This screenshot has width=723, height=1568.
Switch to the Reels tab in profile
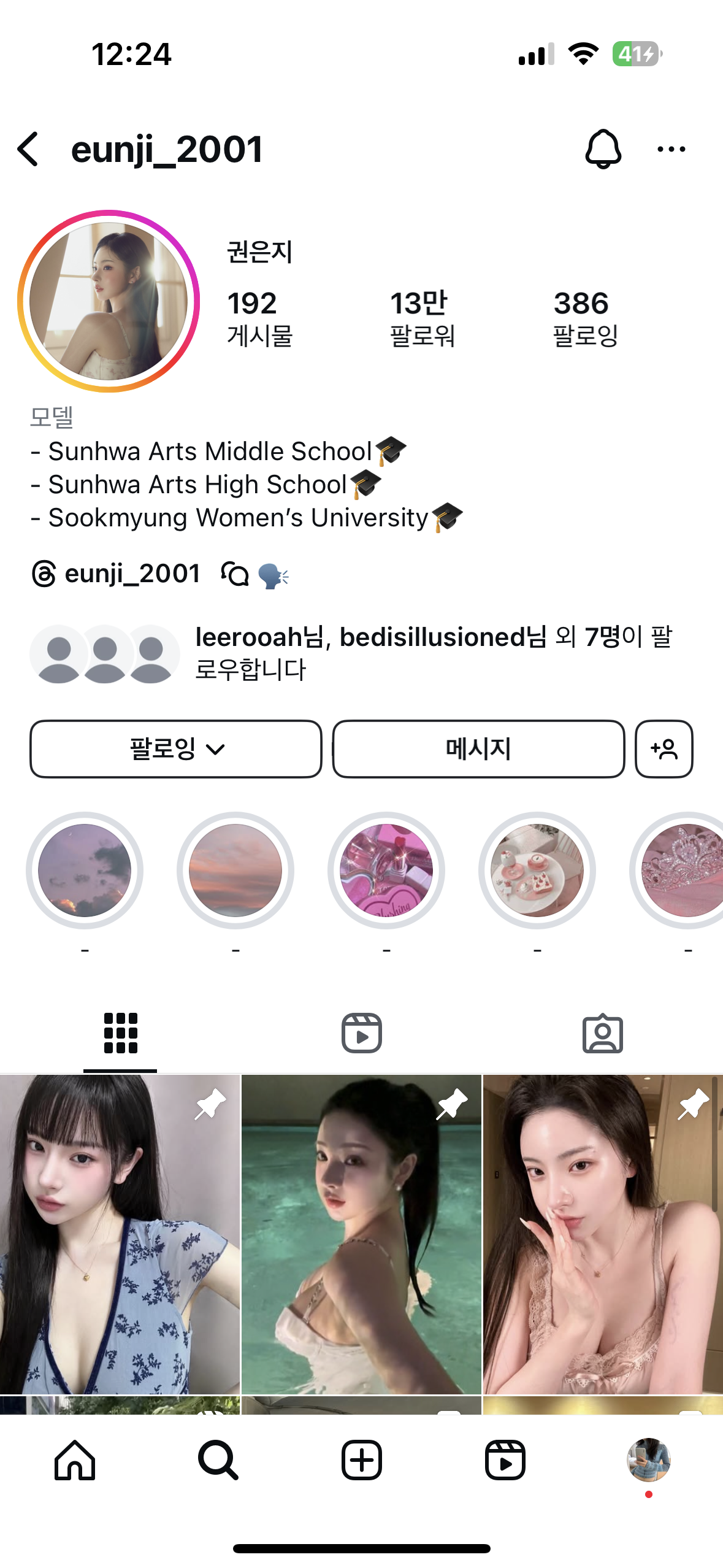click(362, 1034)
